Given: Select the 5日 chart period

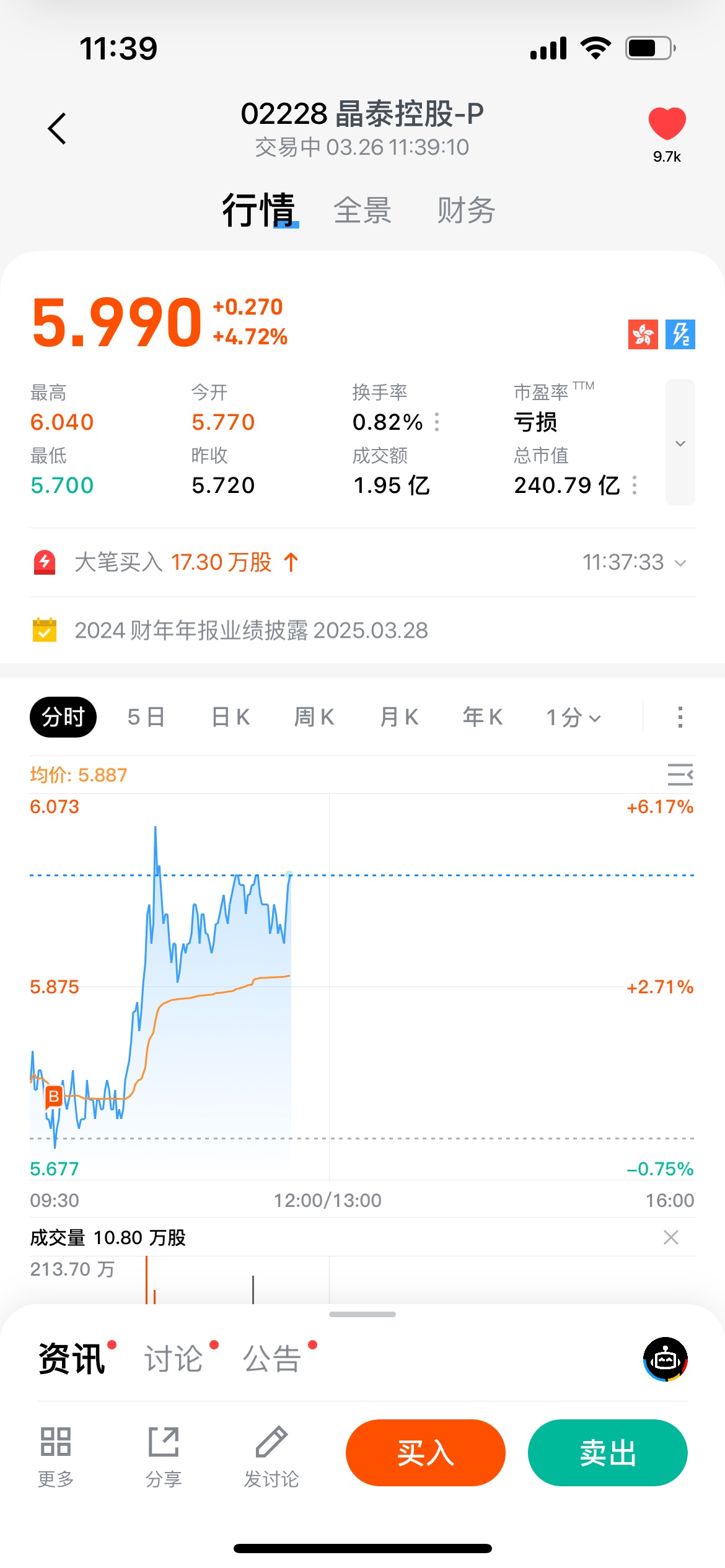Looking at the screenshot, I should tap(146, 717).
